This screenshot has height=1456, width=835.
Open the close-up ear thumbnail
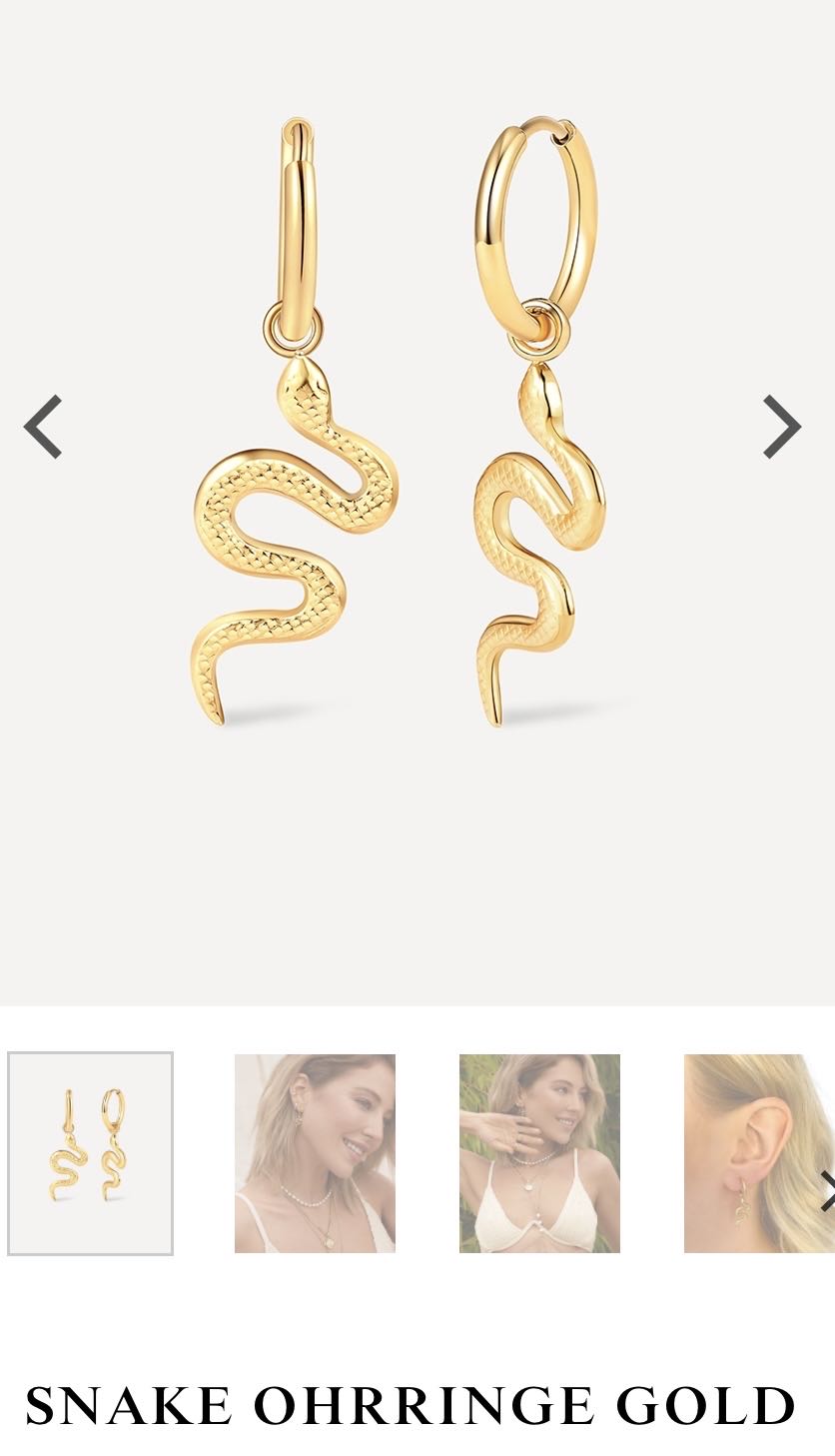tap(759, 1152)
